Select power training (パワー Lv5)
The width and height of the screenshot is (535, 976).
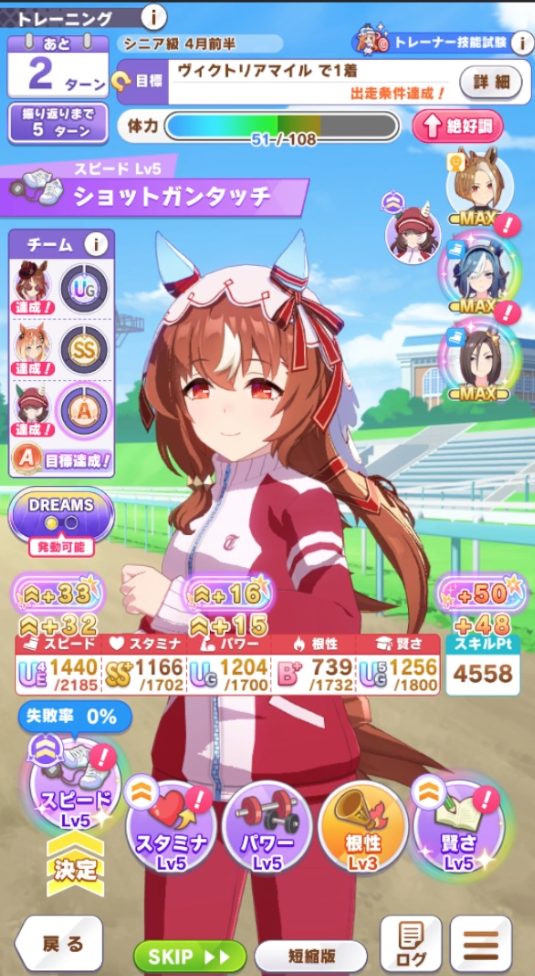tap(268, 827)
